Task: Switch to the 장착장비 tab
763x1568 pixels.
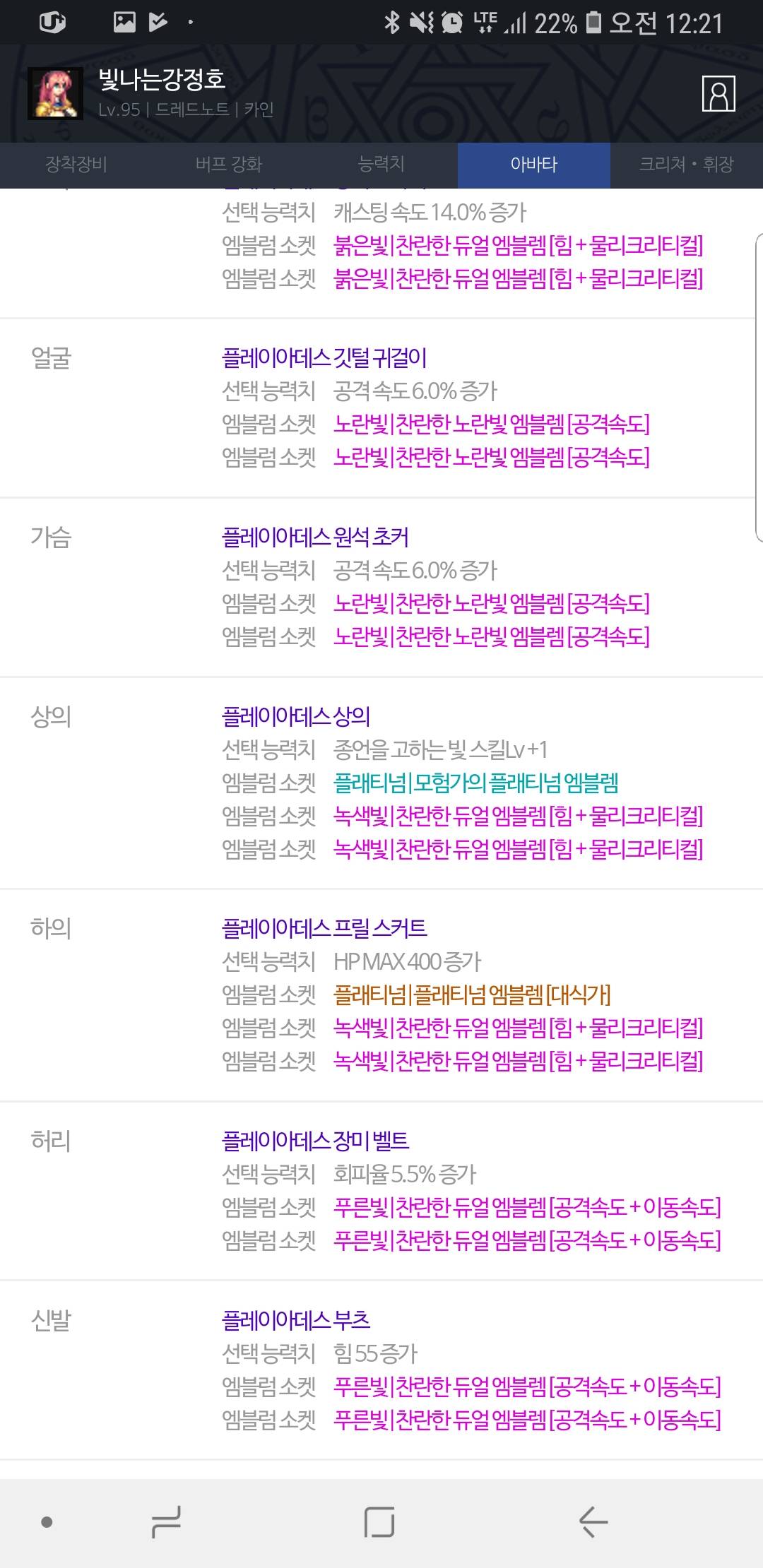Action: [76, 165]
